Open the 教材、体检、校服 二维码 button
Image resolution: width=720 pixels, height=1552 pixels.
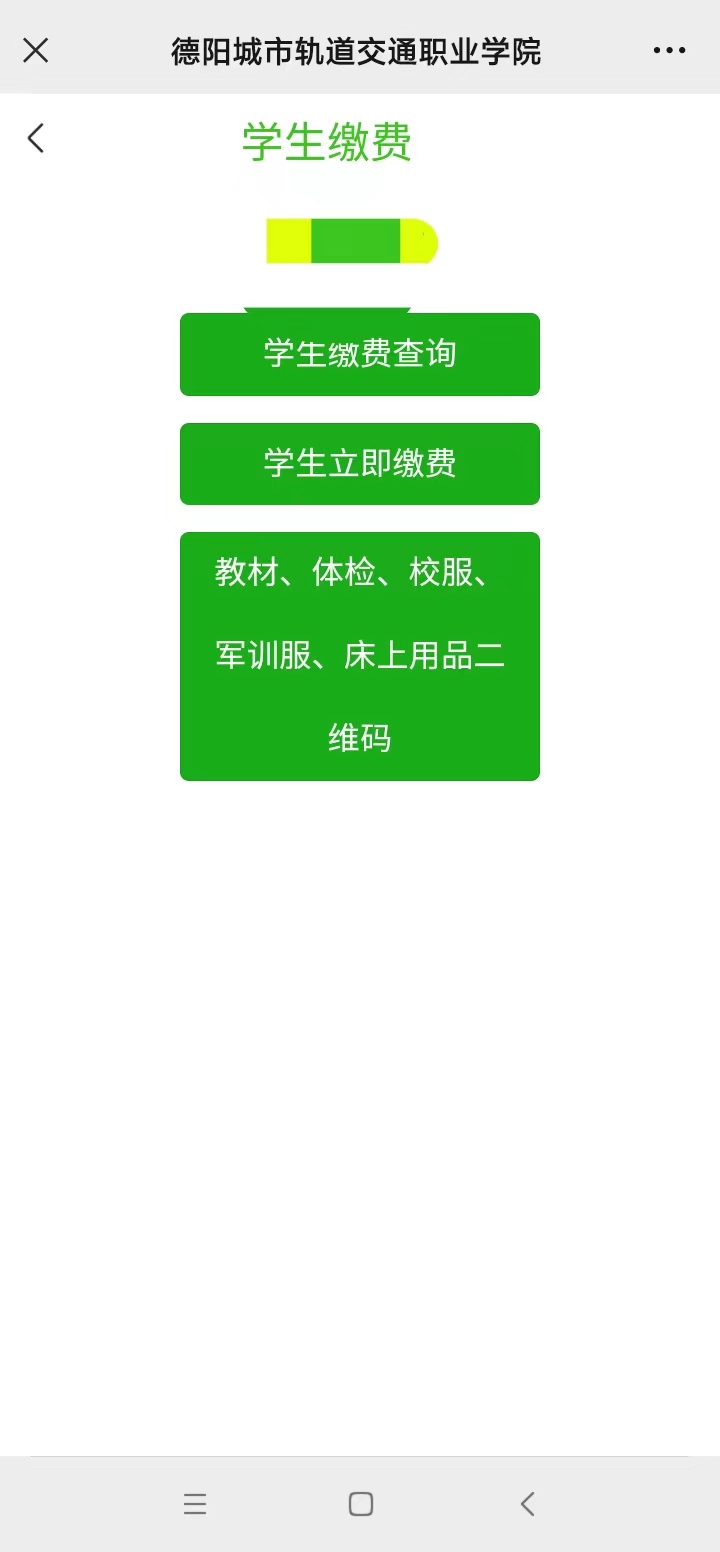click(360, 656)
